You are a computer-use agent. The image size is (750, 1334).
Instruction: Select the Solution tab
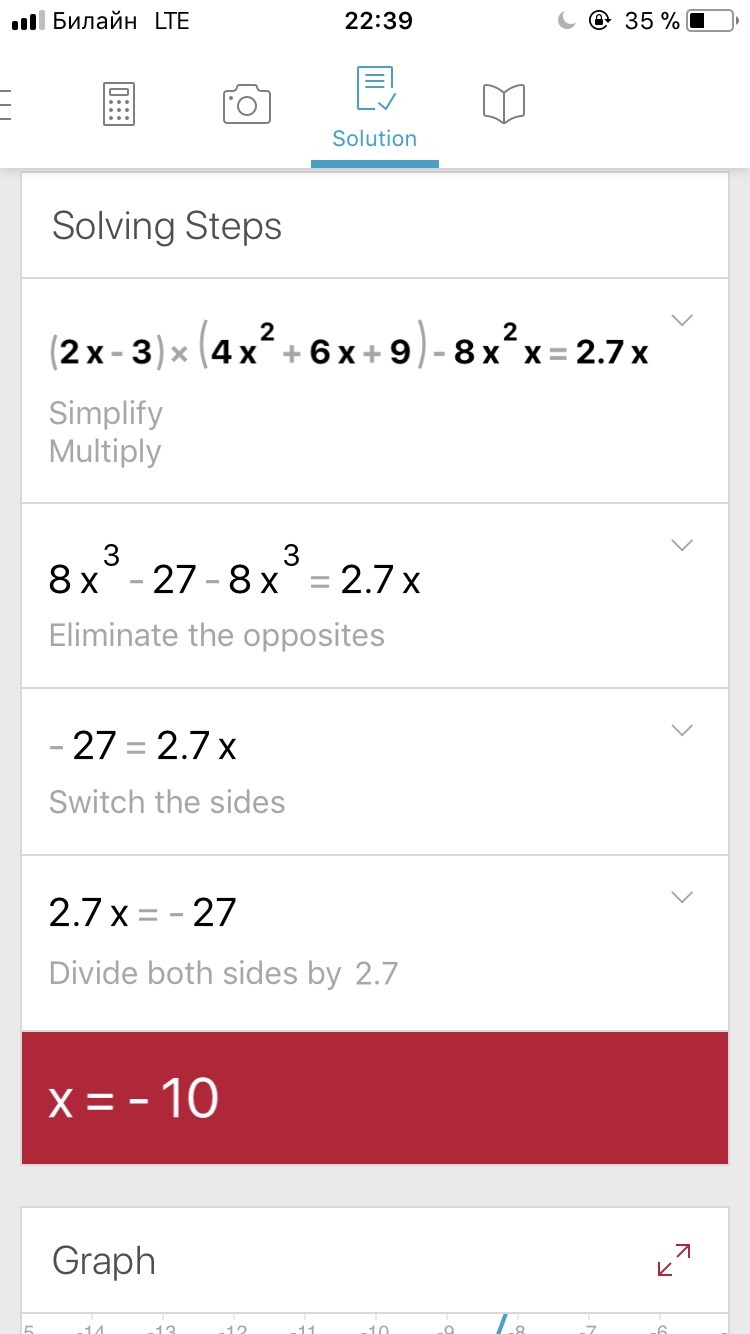(375, 109)
